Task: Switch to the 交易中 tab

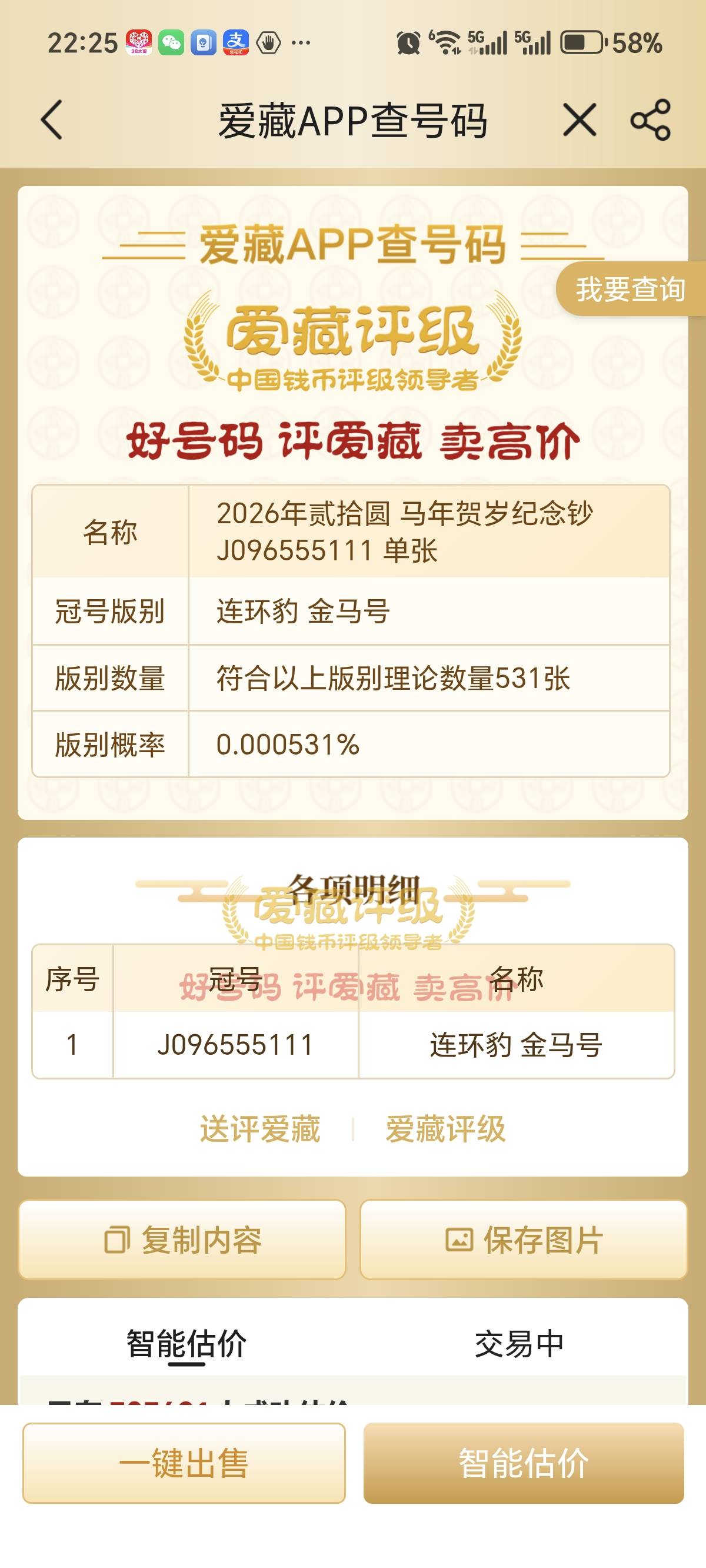Action: [x=518, y=1344]
